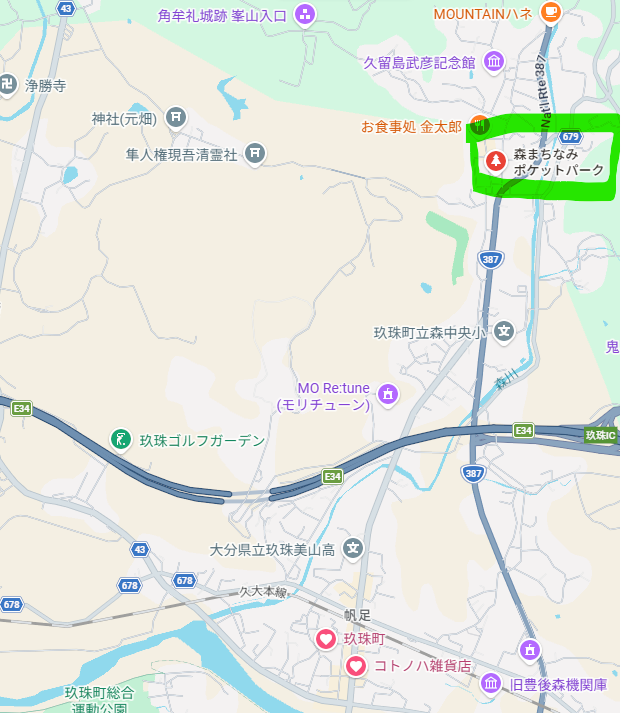Tap the 玖珠町立森中央小 school marker
Image resolution: width=622 pixels, height=713 pixels.
504,331
